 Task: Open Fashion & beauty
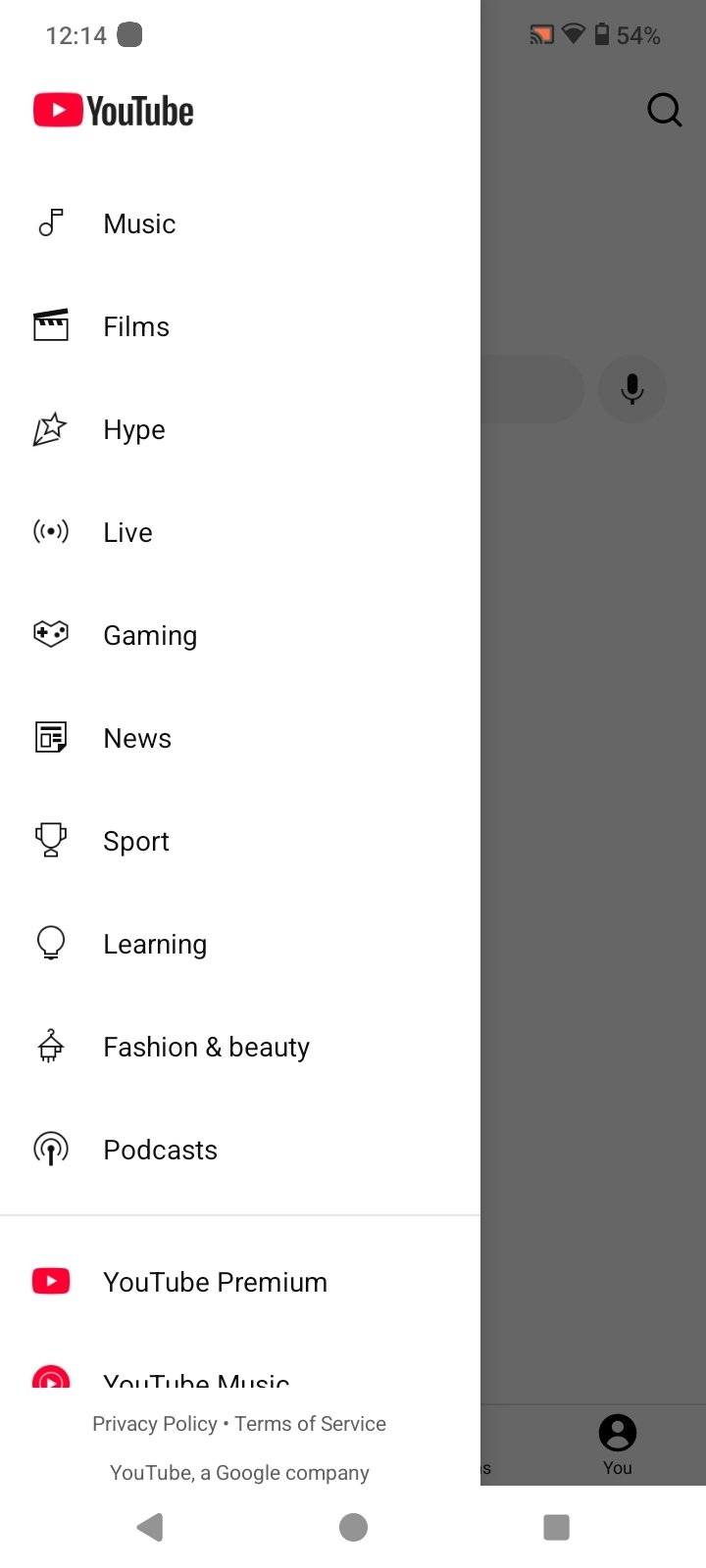pyautogui.click(x=206, y=1048)
